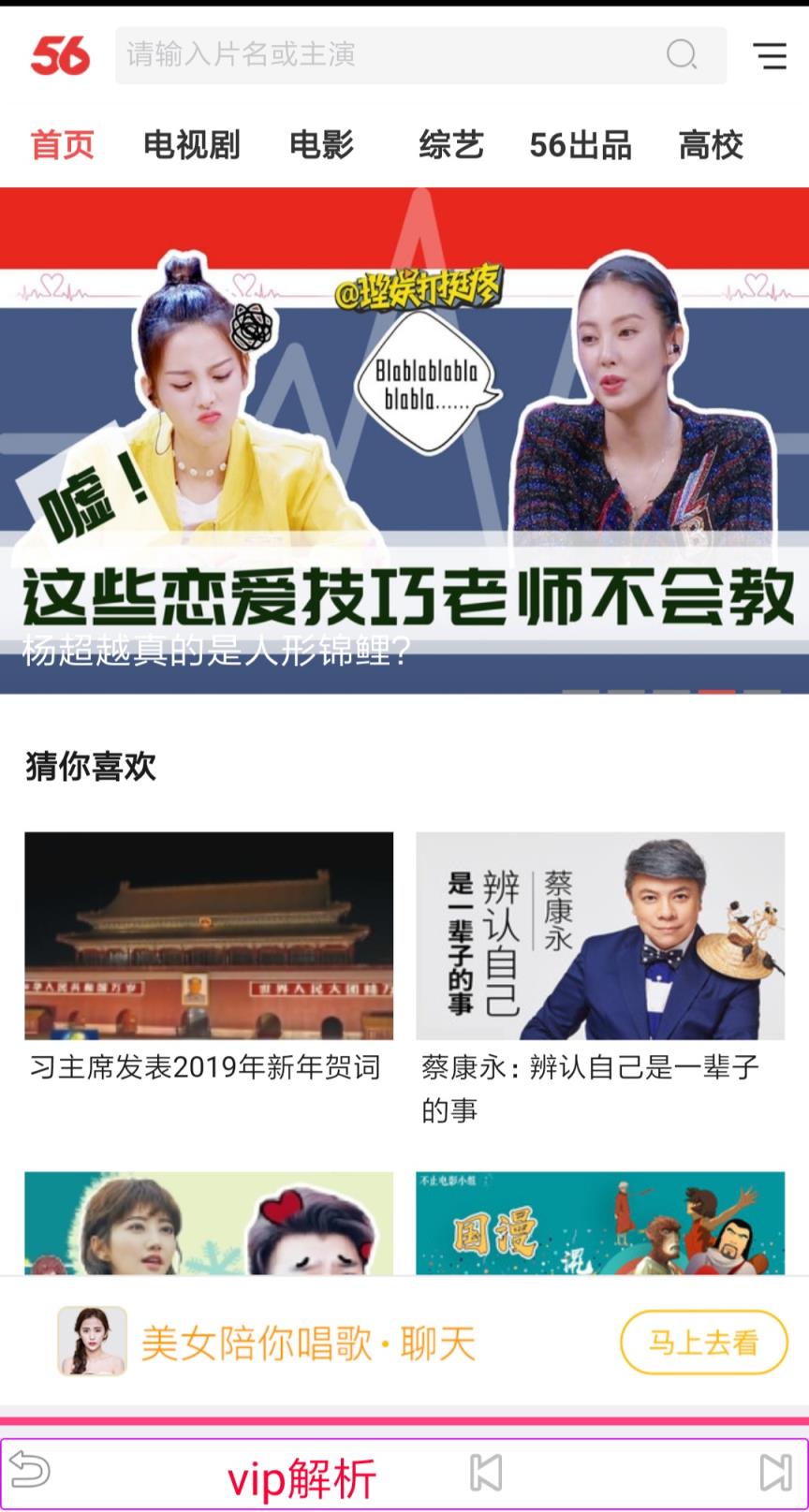809x1512 pixels.
Task: Skip to previous with bottom bar icon
Action: coord(486,1473)
